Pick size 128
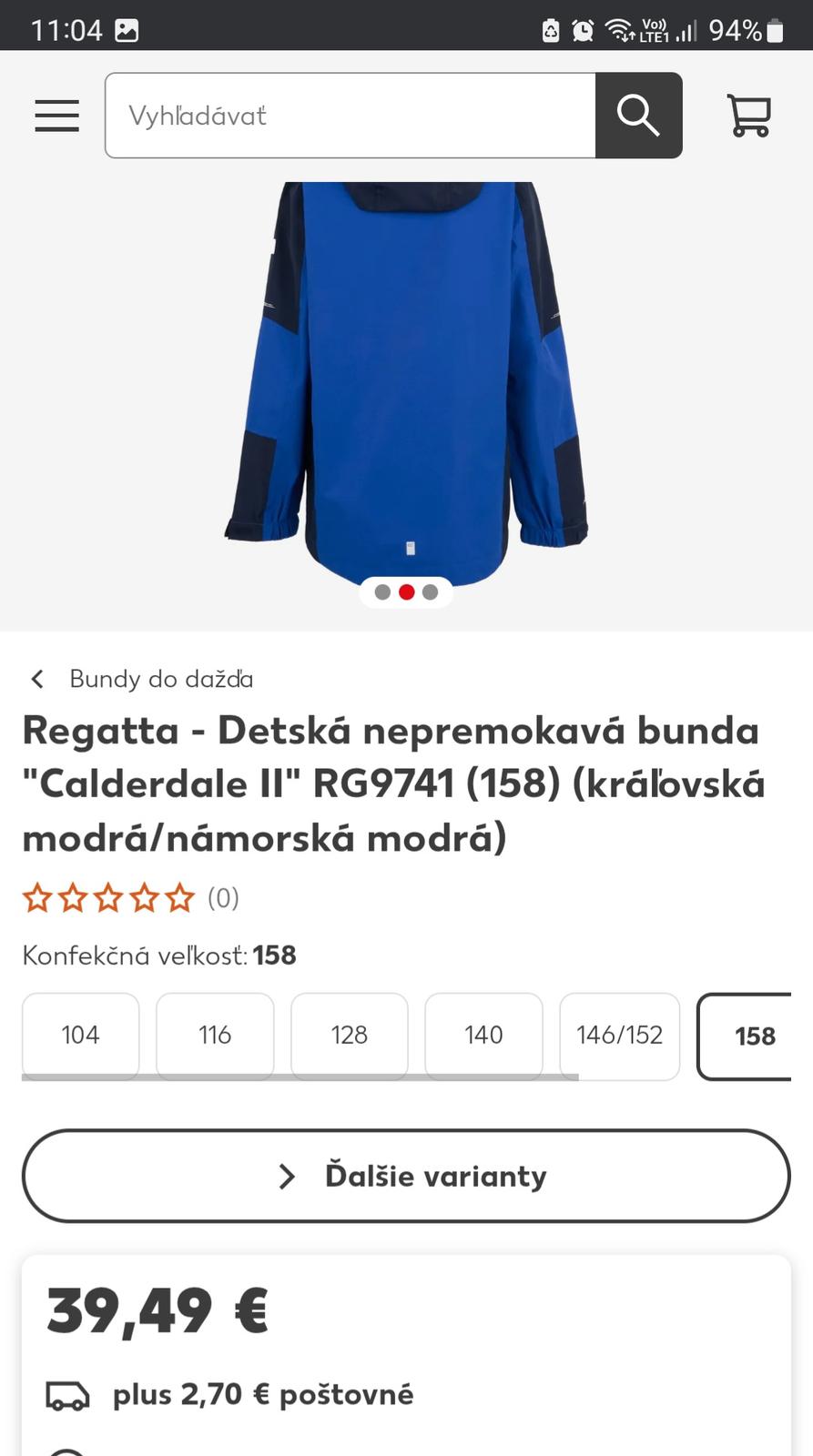The image size is (813, 1456). pyautogui.click(x=350, y=1035)
